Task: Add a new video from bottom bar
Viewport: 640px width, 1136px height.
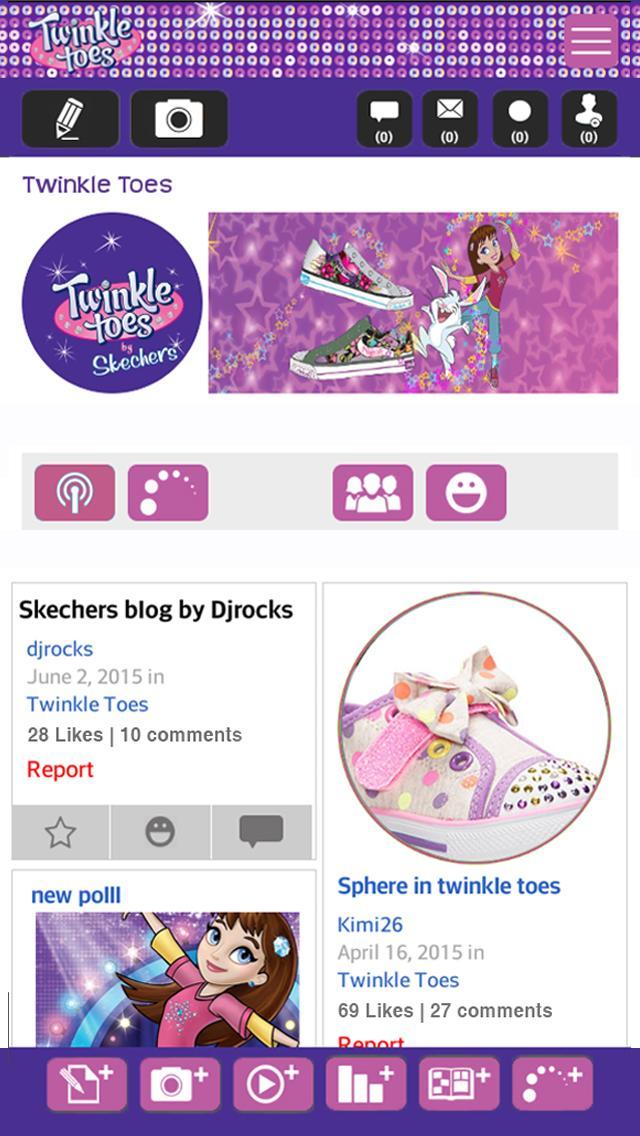Action: pos(273,1084)
